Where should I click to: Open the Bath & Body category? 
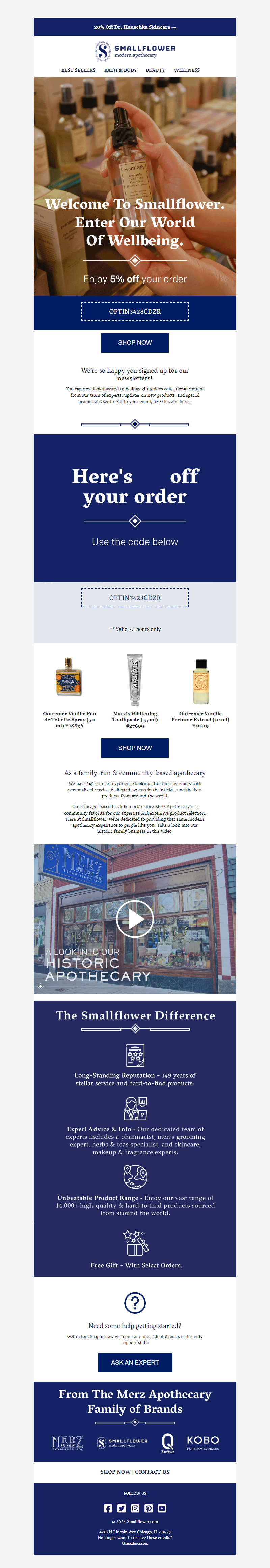(120, 70)
